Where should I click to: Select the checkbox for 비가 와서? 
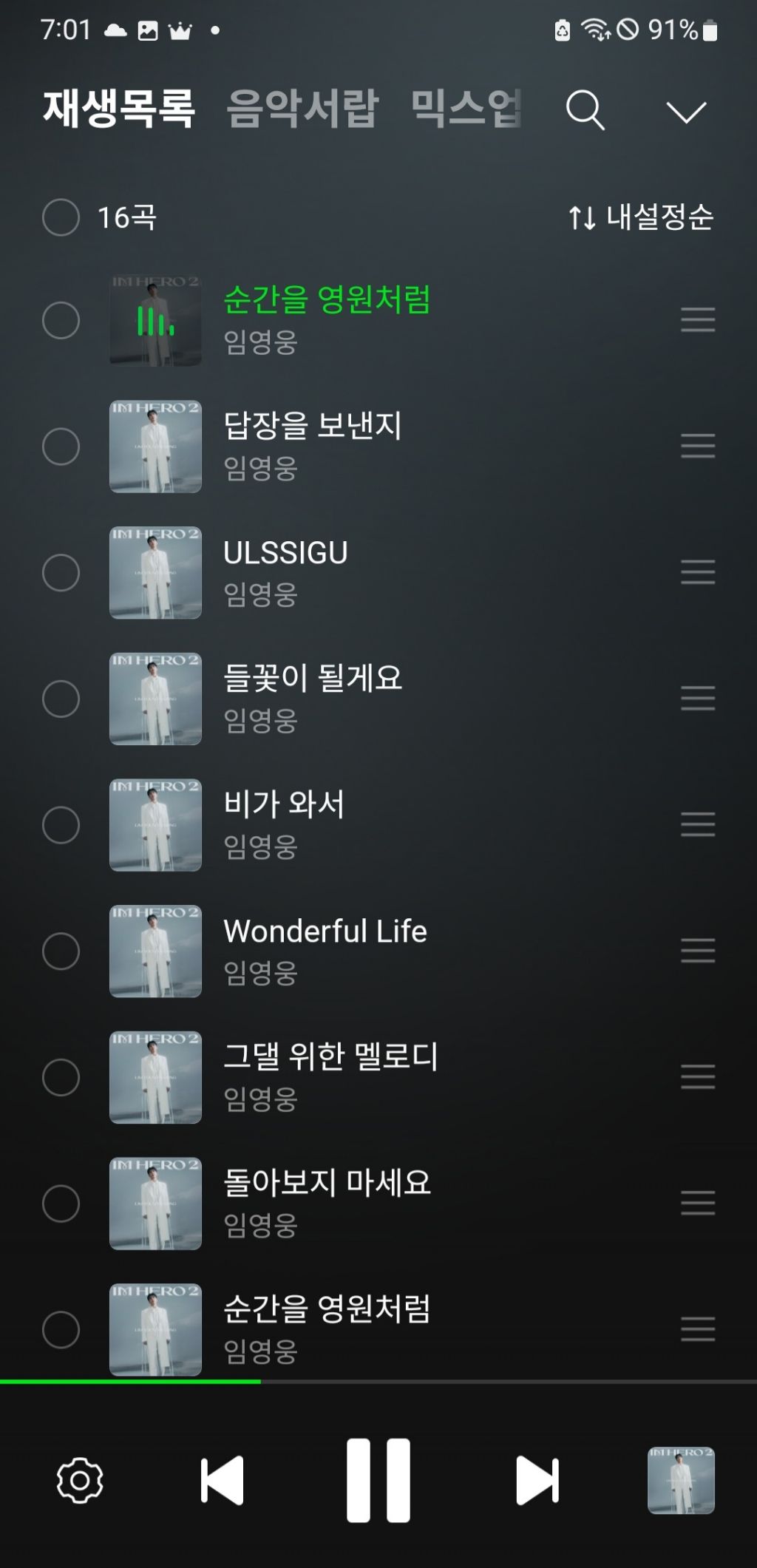pos(61,825)
